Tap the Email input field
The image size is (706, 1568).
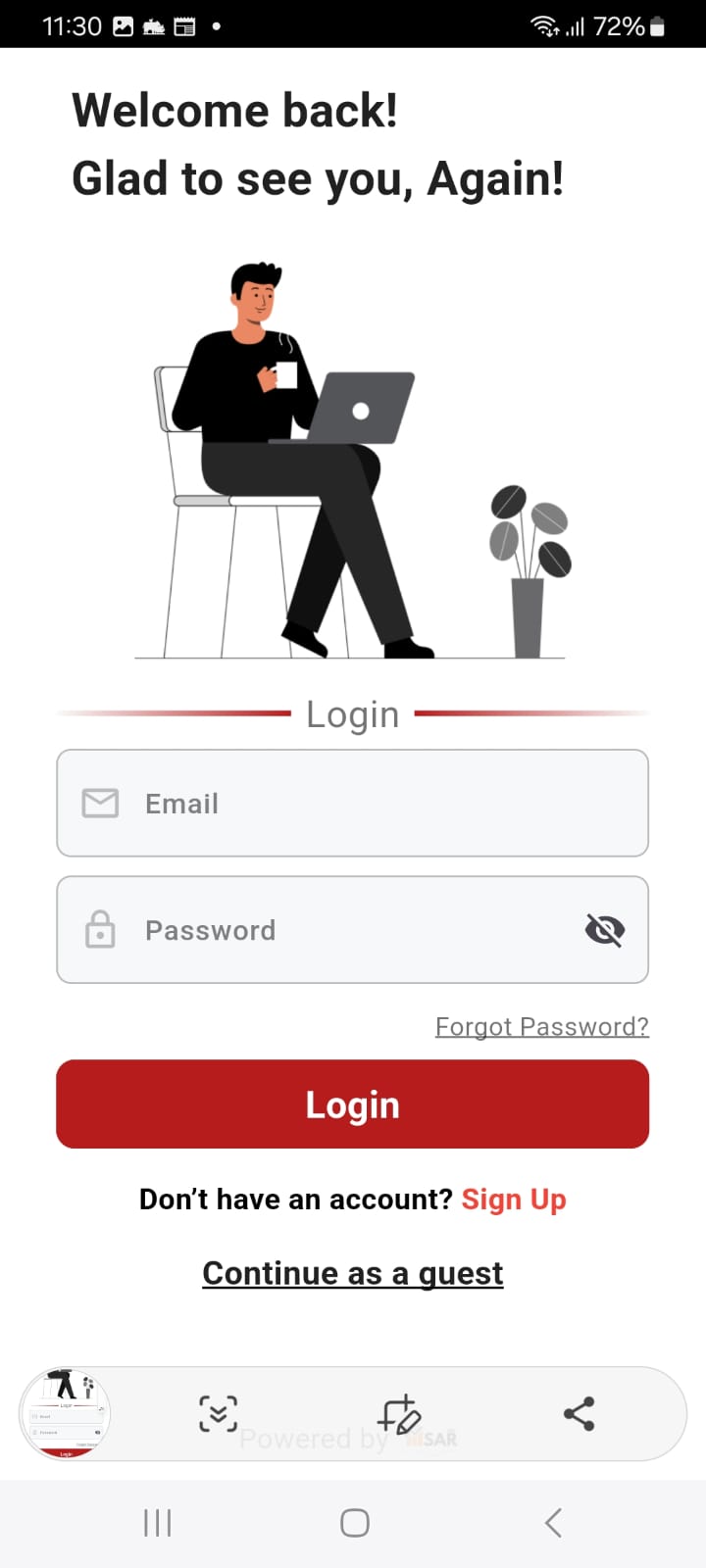click(x=353, y=803)
